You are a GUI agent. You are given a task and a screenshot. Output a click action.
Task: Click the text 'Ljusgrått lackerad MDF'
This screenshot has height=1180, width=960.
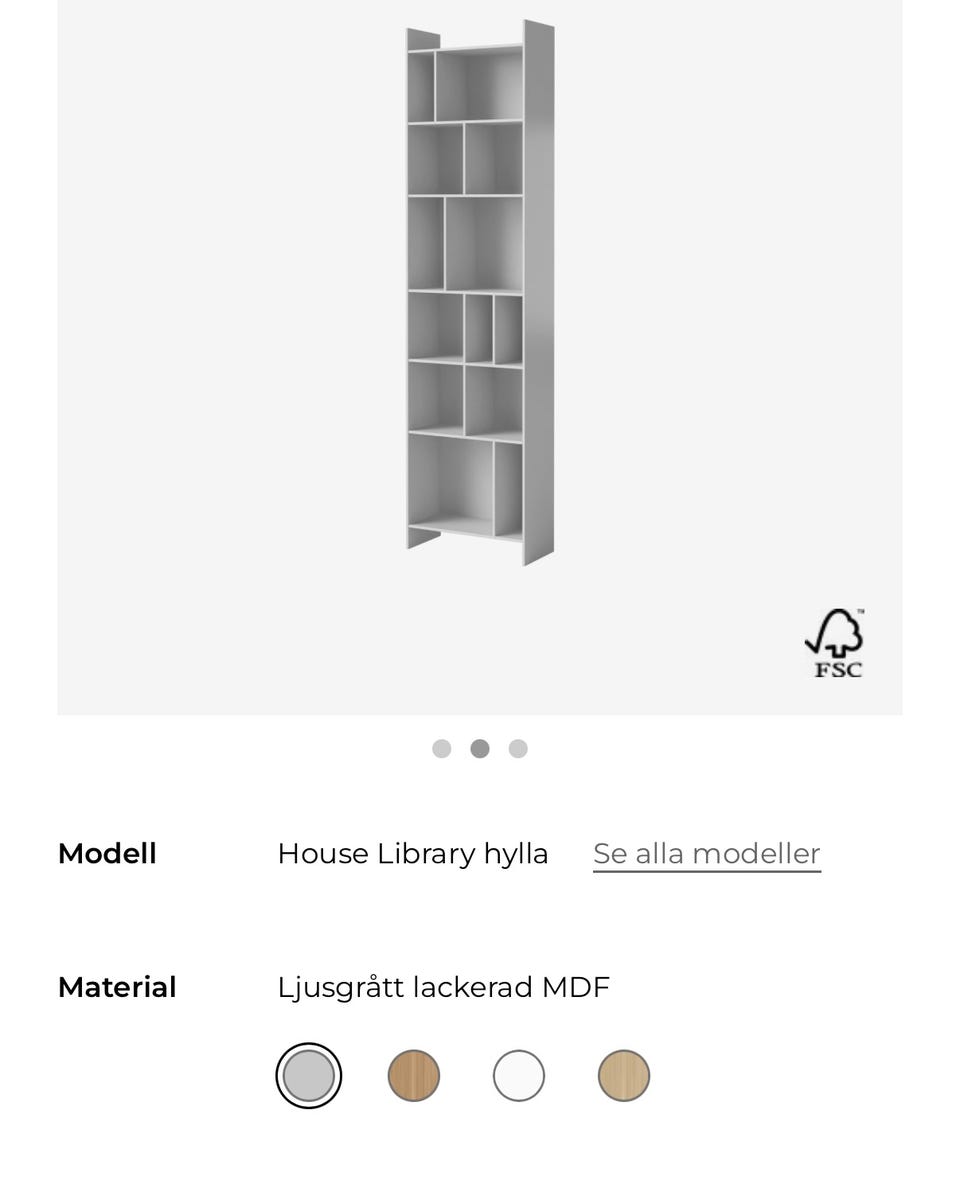coord(443,986)
